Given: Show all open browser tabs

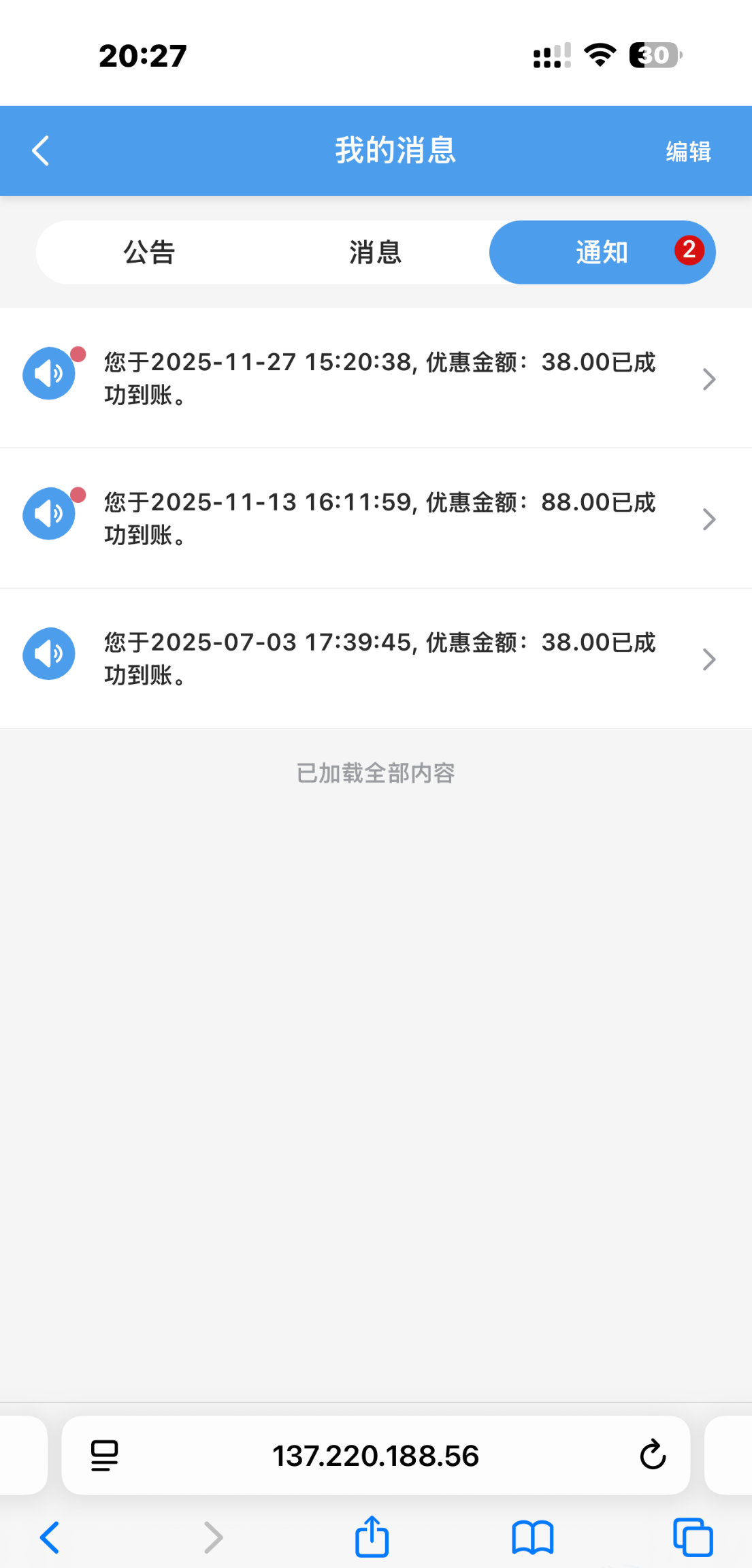Looking at the screenshot, I should [x=692, y=1537].
